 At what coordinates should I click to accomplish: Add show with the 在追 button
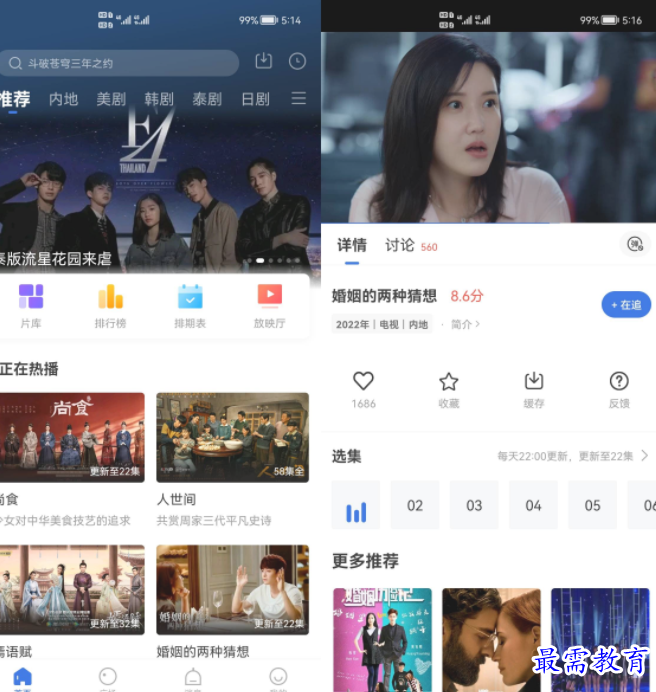pos(626,304)
